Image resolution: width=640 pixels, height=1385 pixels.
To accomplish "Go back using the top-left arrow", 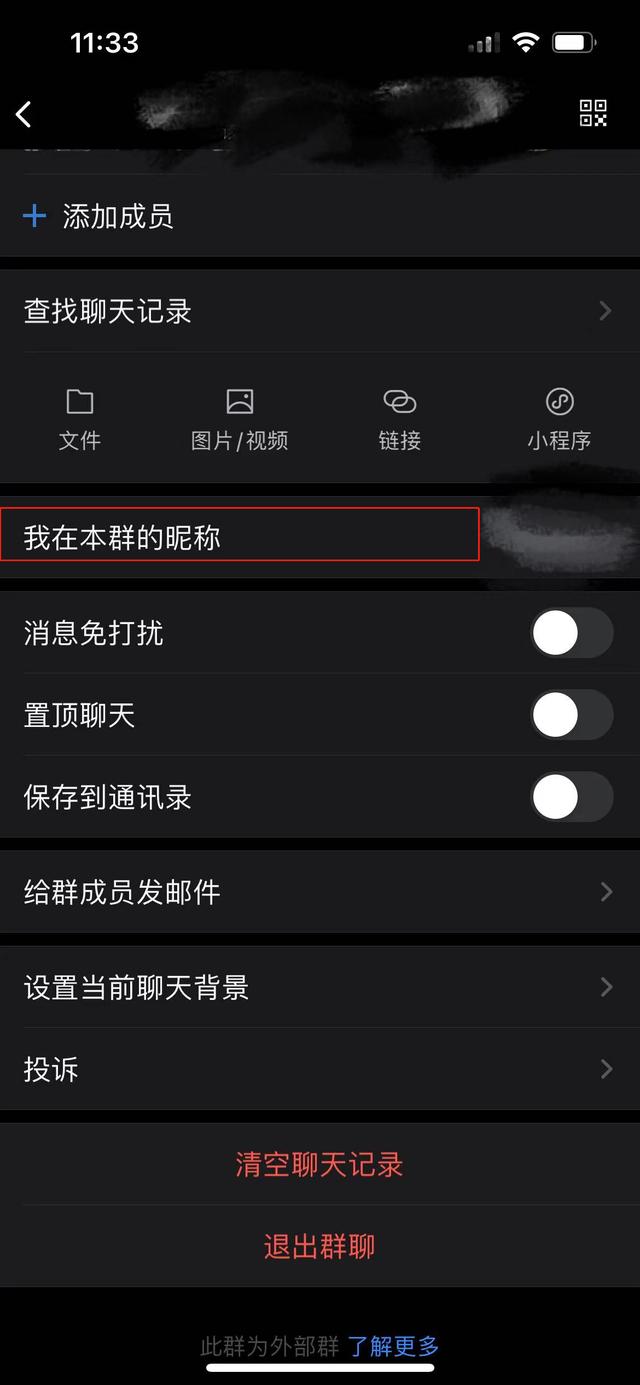I will tap(25, 114).
